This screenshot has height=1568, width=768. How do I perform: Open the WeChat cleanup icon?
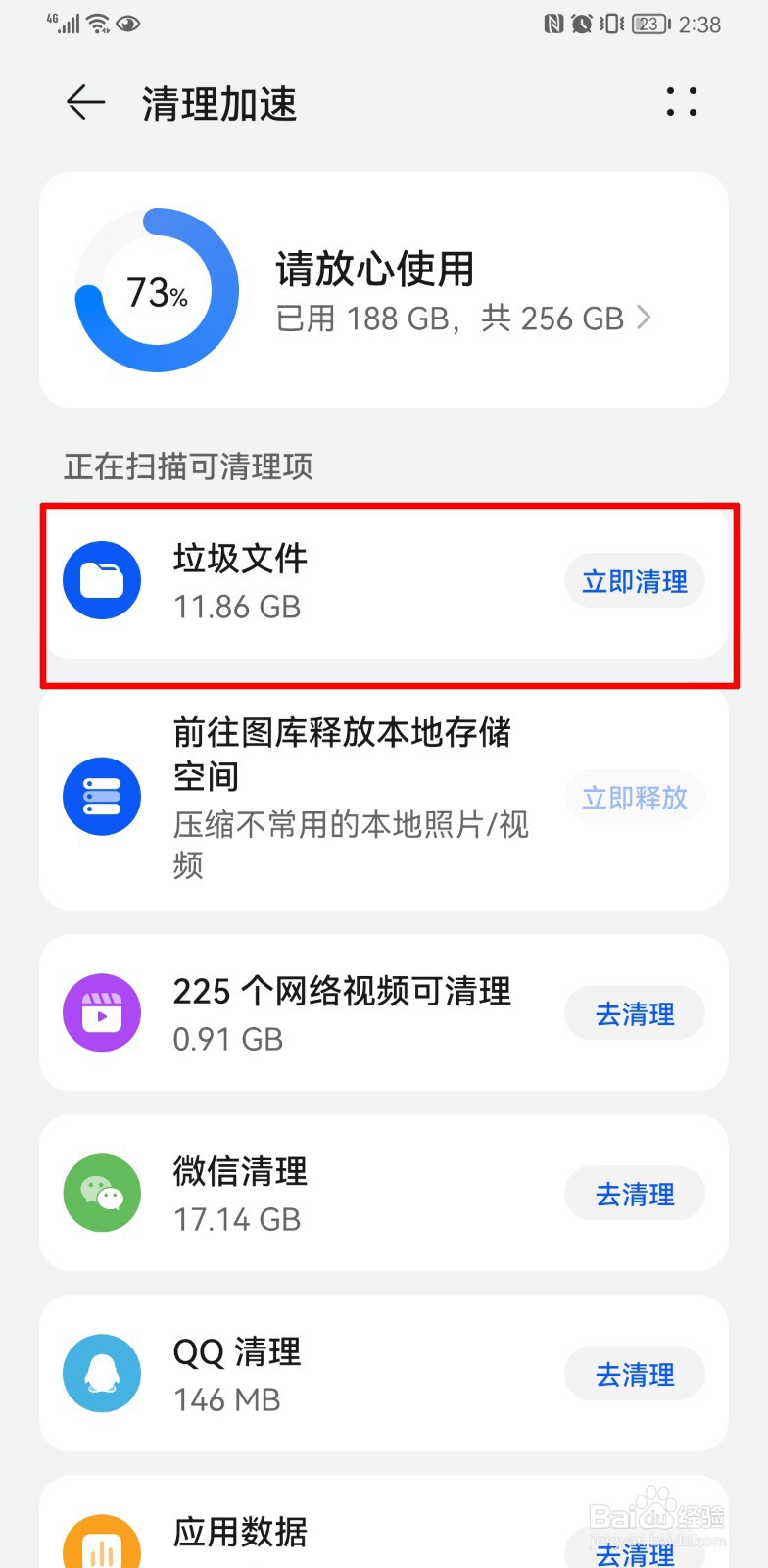[x=102, y=1194]
